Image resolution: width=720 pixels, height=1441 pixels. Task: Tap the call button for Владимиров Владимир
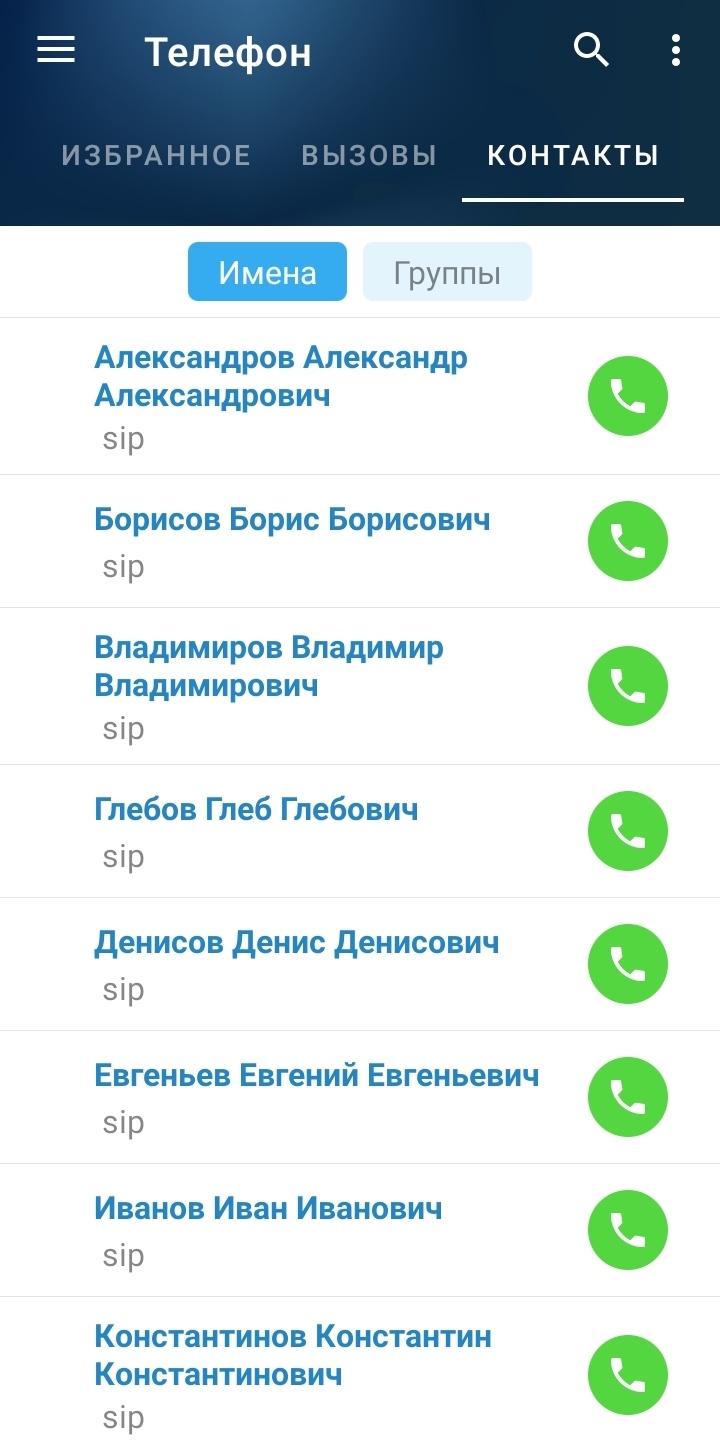[627, 686]
